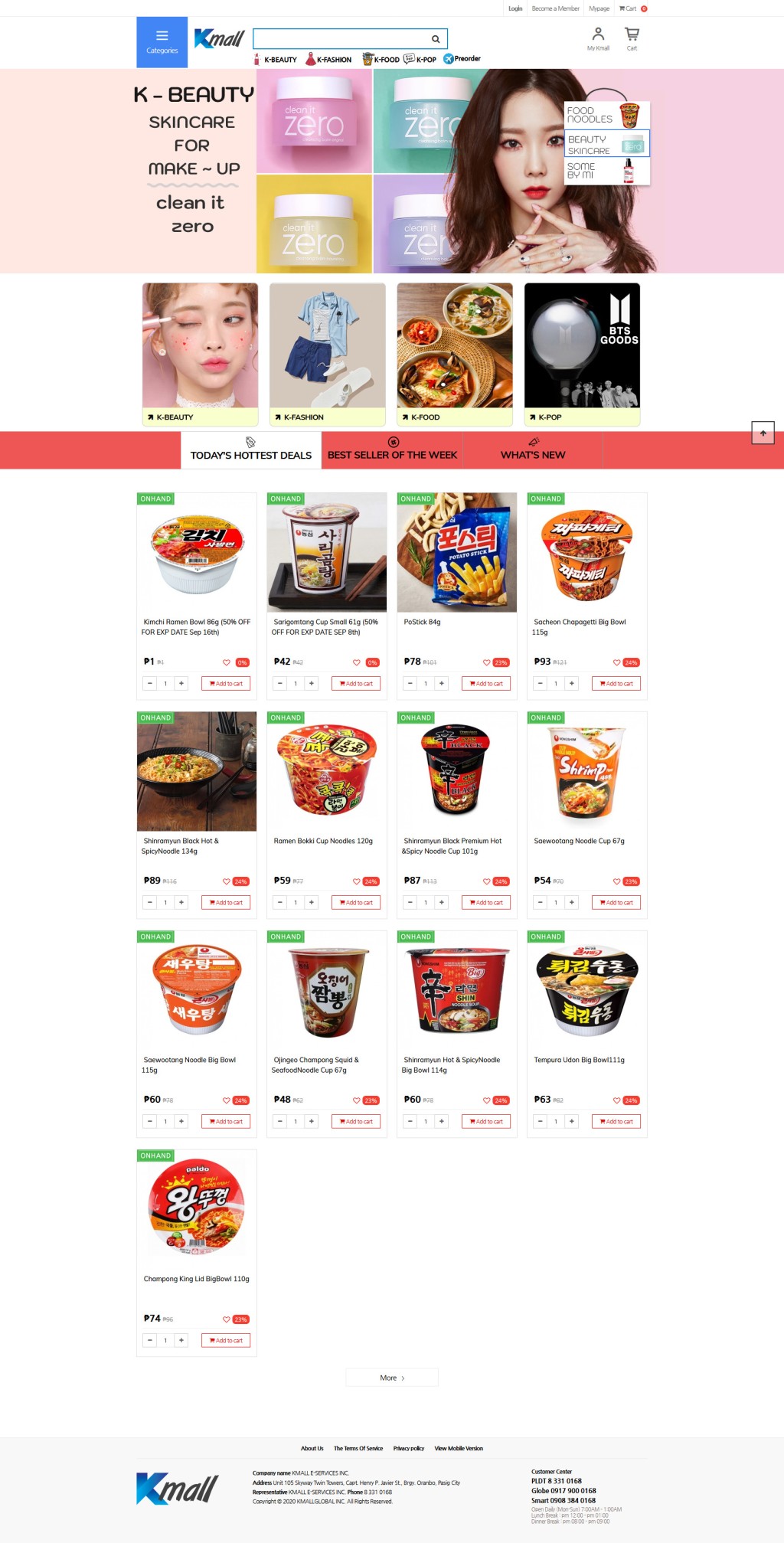Open My Kmall account
Viewport: 784px width, 1543px height.
pyautogui.click(x=598, y=38)
